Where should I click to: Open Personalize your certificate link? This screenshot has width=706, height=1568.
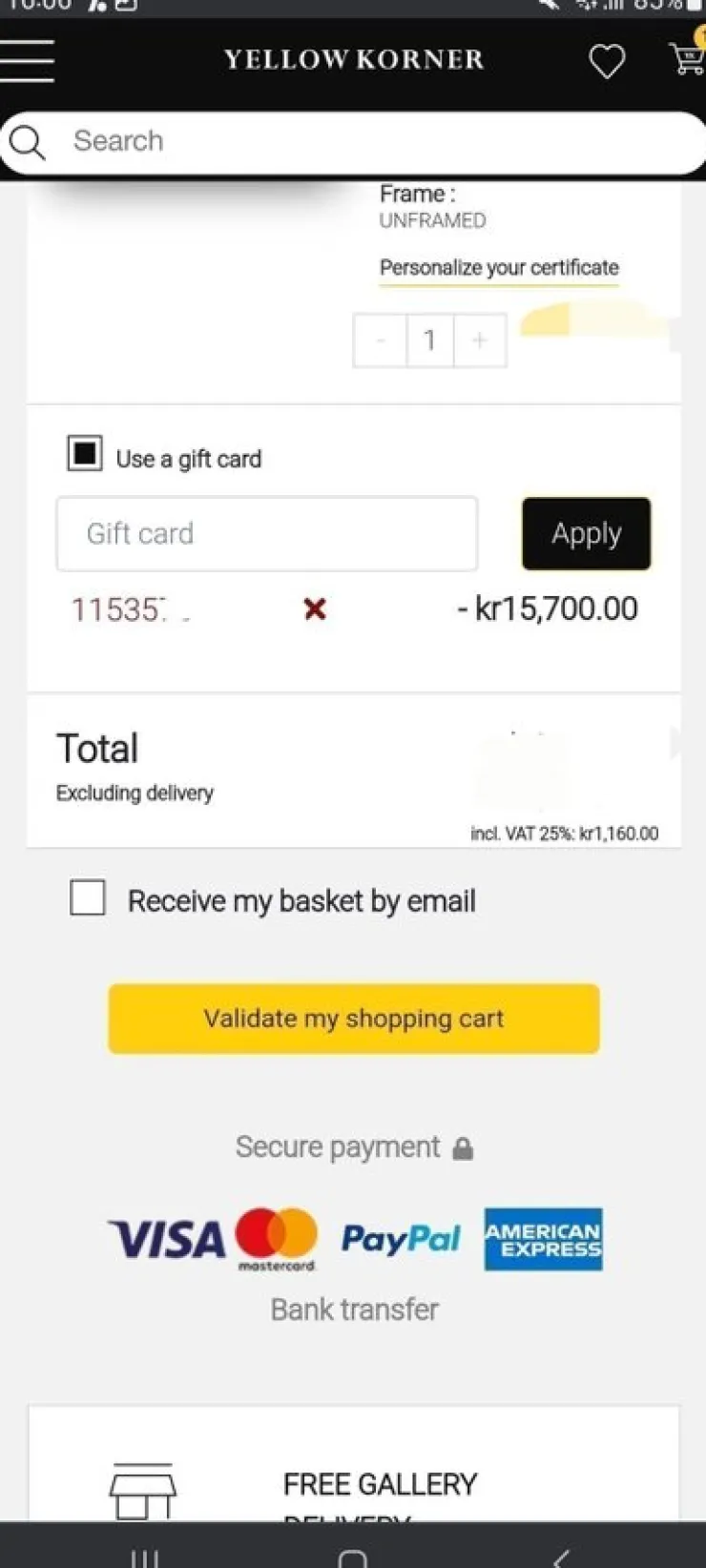[499, 268]
